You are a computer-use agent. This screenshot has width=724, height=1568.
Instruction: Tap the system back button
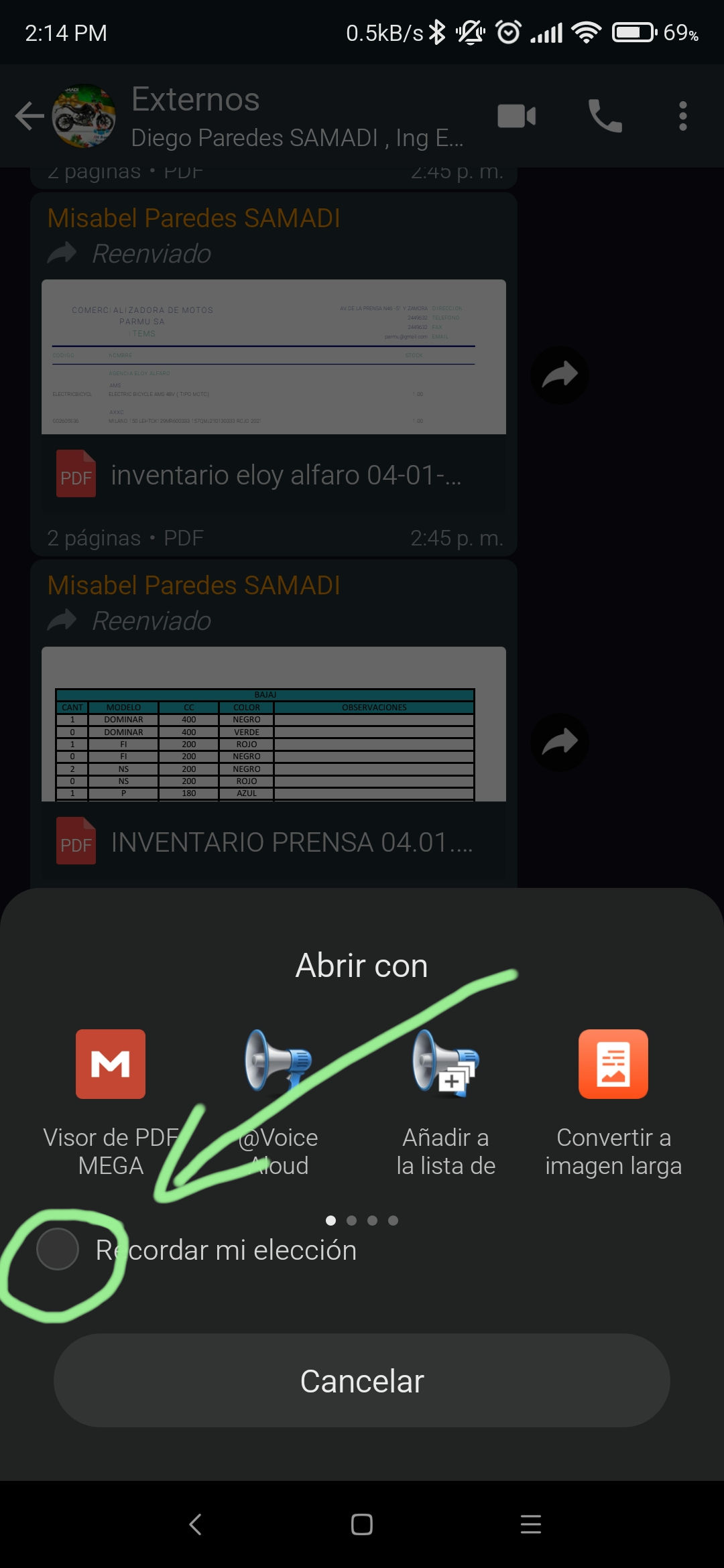point(195,1524)
